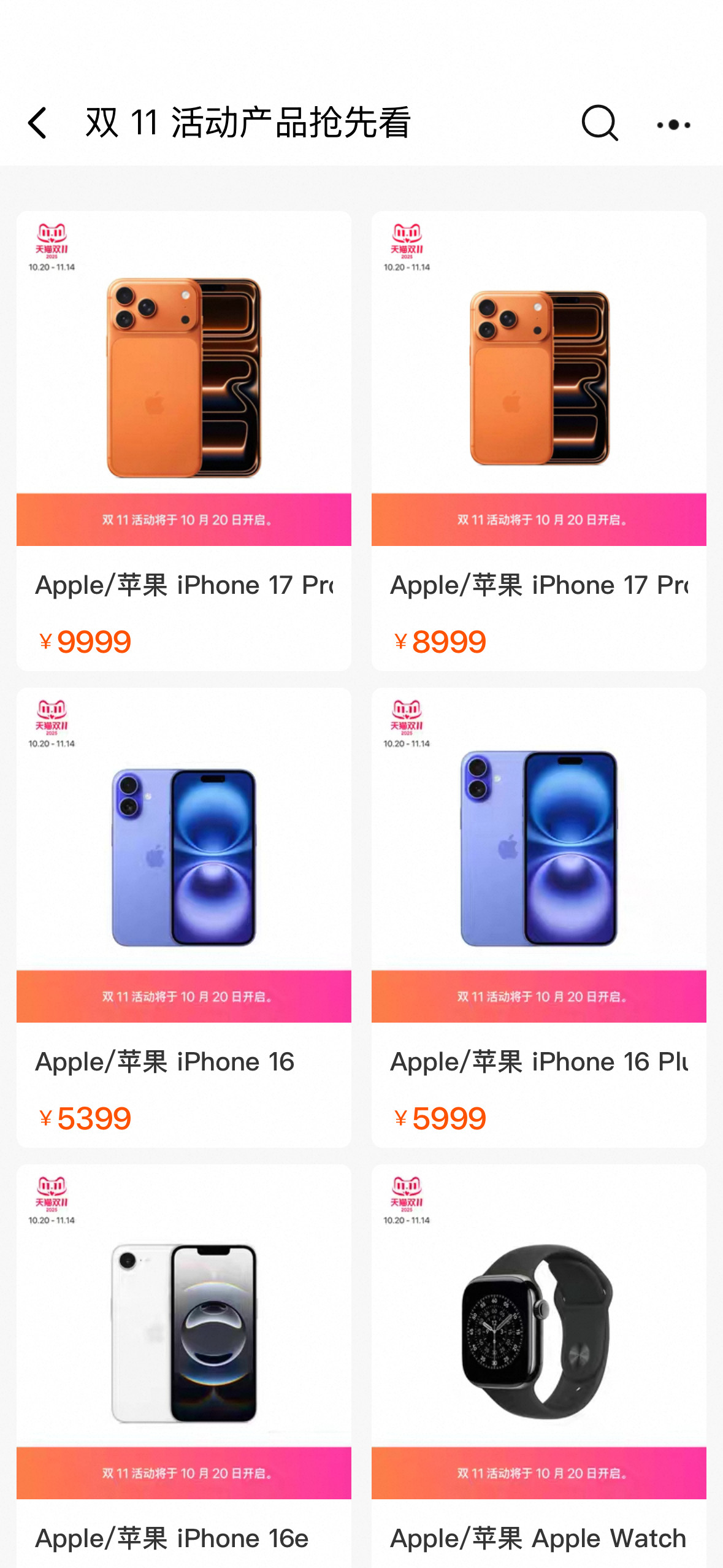Go back from the 双 11 活动产品抢先看 page

(38, 123)
